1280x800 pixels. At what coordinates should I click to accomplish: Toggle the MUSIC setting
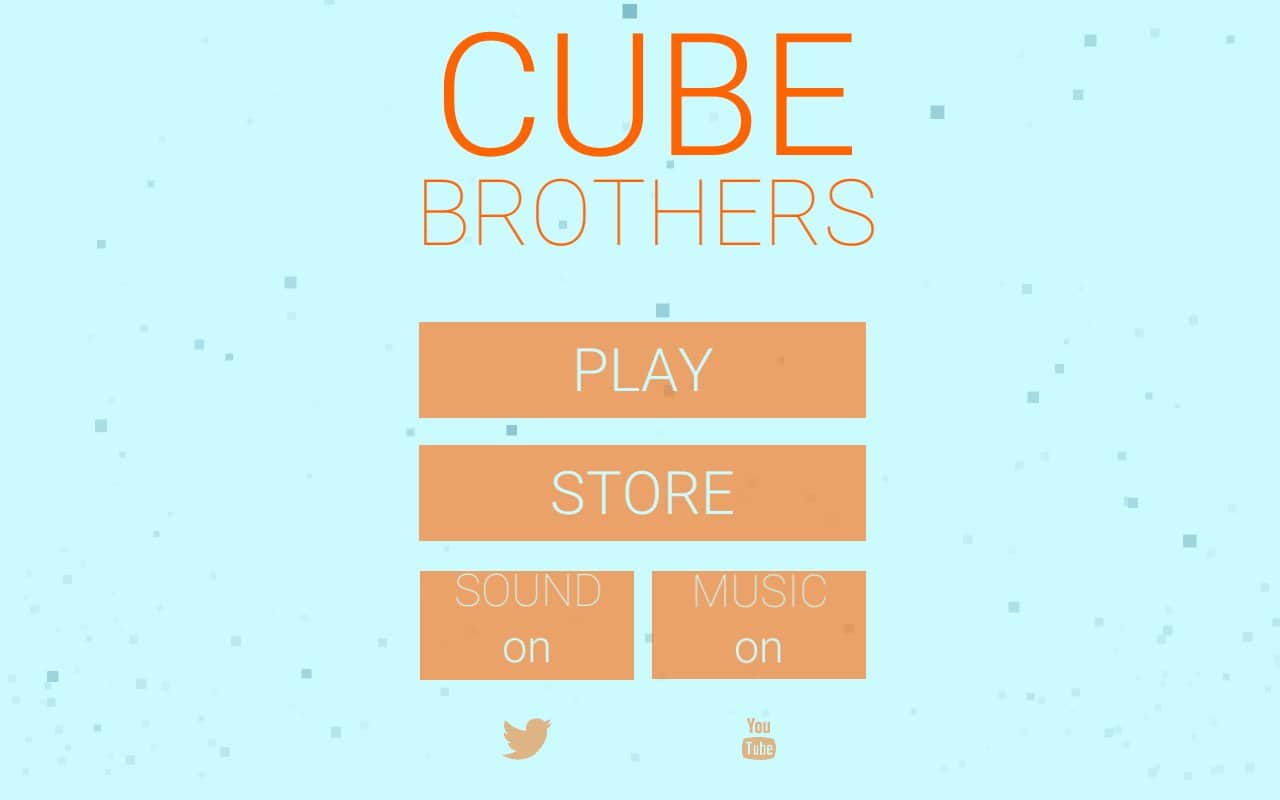[758, 625]
